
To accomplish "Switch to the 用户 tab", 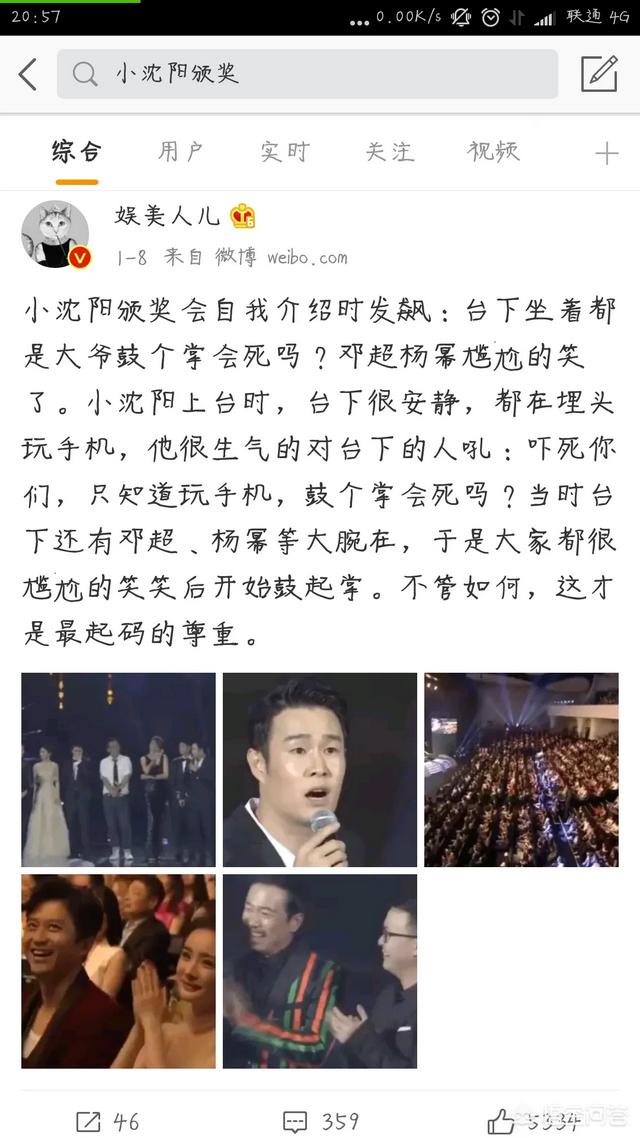I will 181,152.
